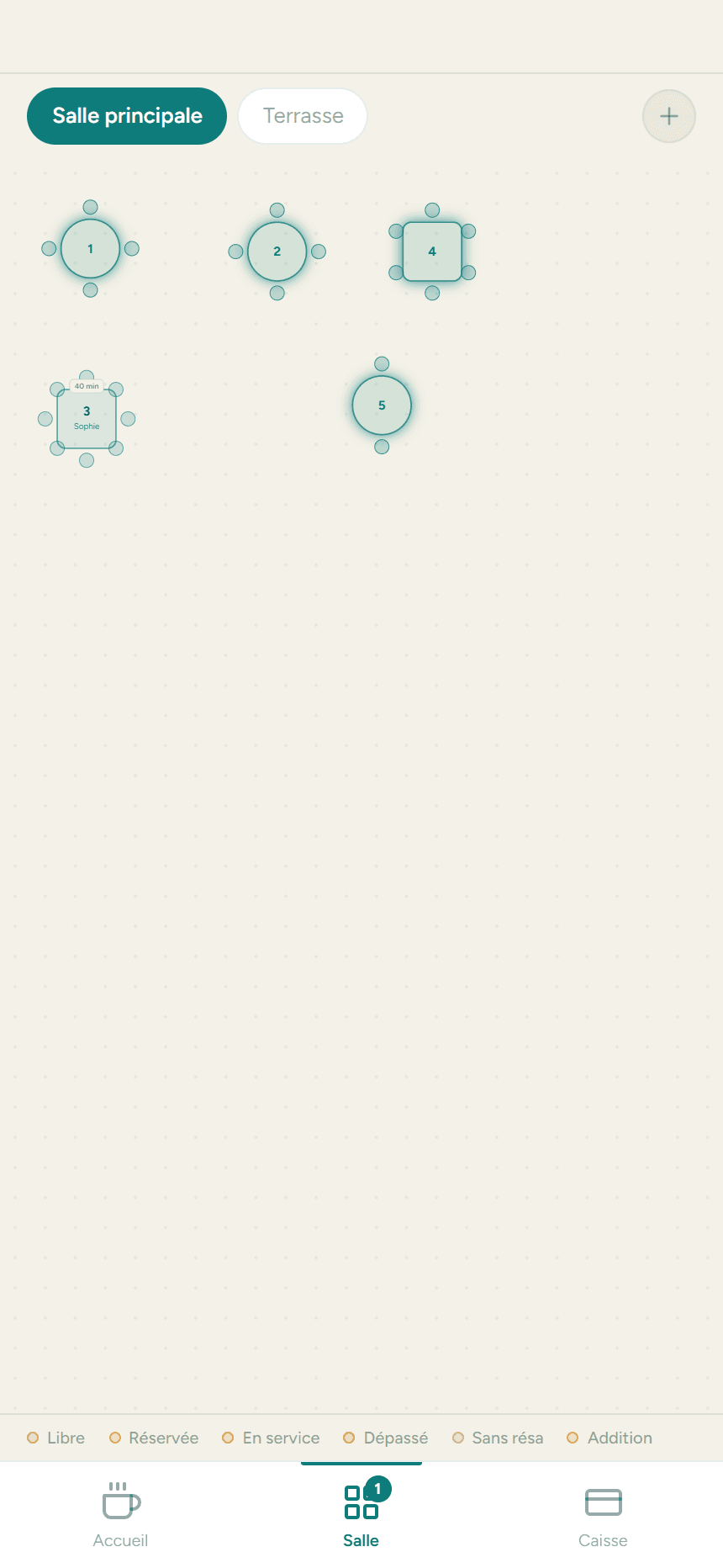Select square table 4
Screen dimensions: 723x1568
pos(432,252)
